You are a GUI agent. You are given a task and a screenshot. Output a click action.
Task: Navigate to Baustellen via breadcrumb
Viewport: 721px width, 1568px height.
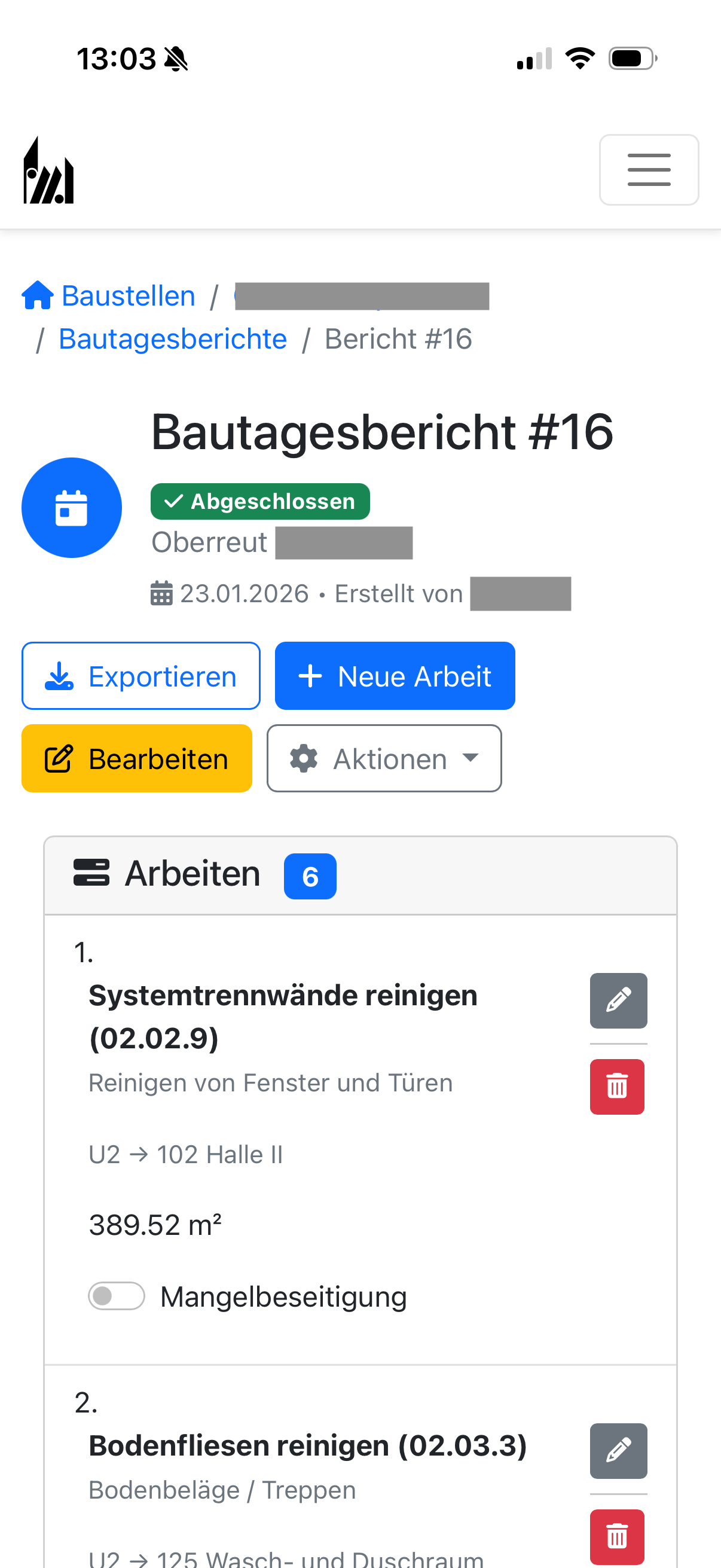click(127, 296)
